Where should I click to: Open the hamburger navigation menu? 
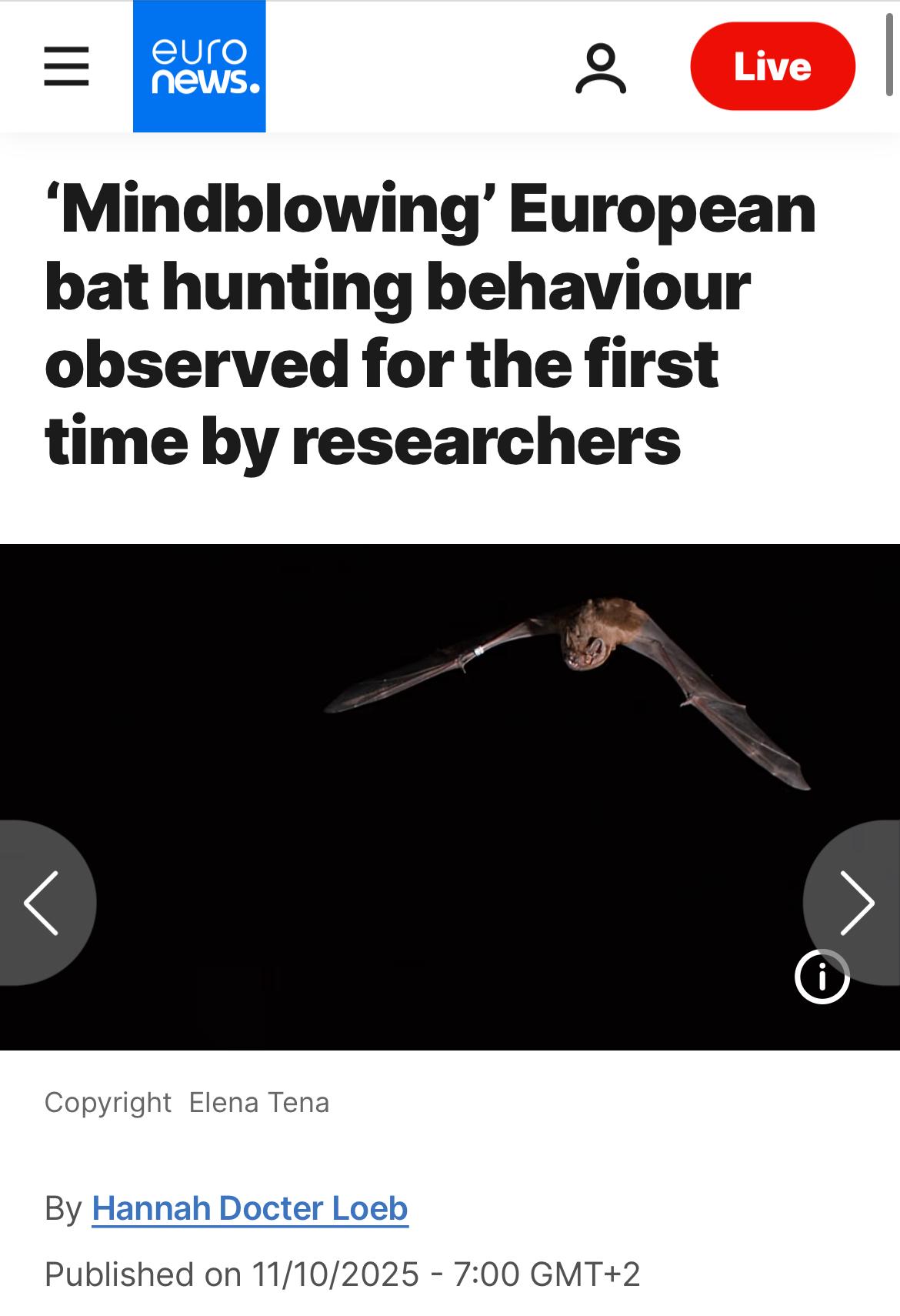point(66,66)
